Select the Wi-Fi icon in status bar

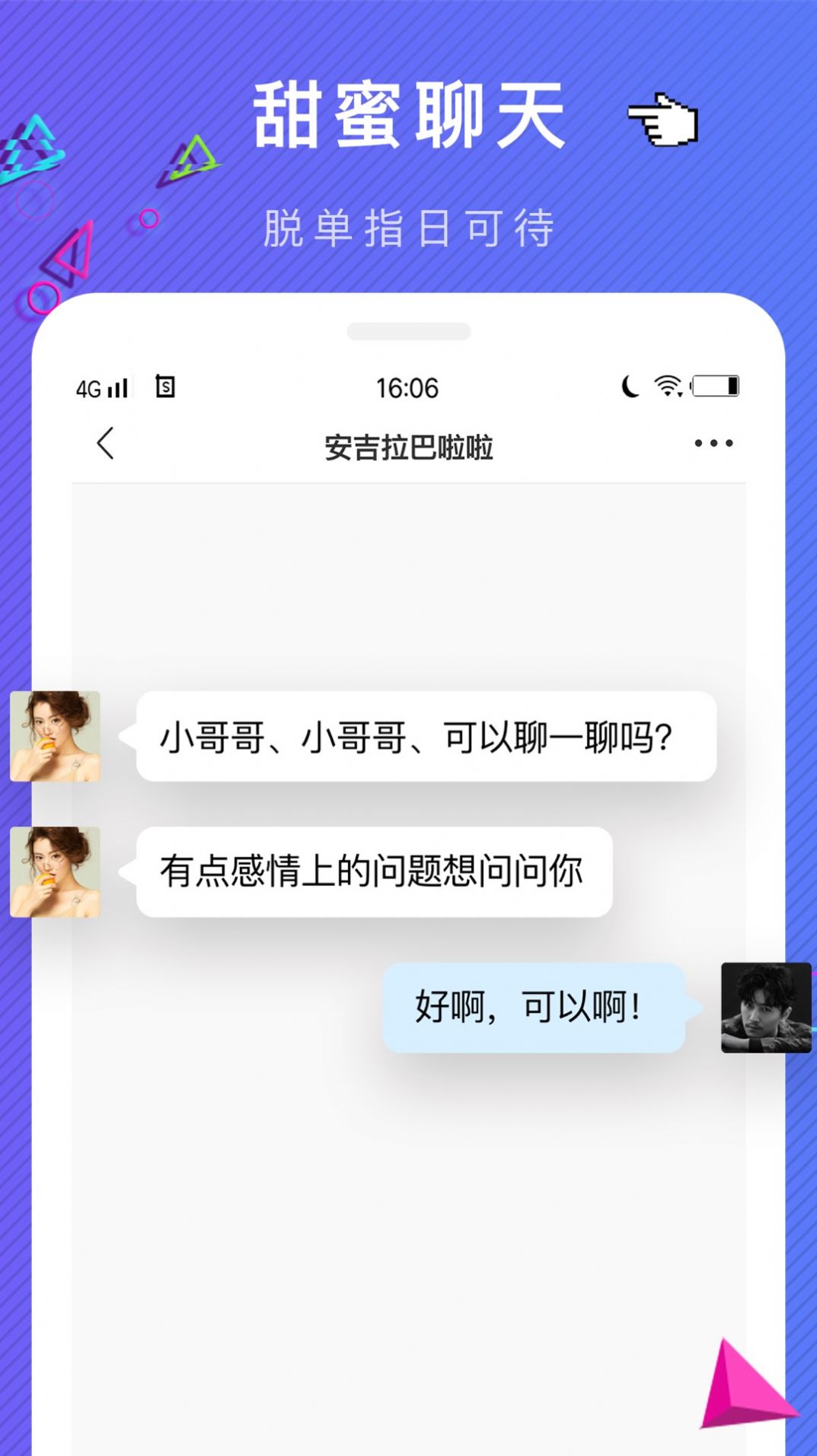click(x=667, y=385)
